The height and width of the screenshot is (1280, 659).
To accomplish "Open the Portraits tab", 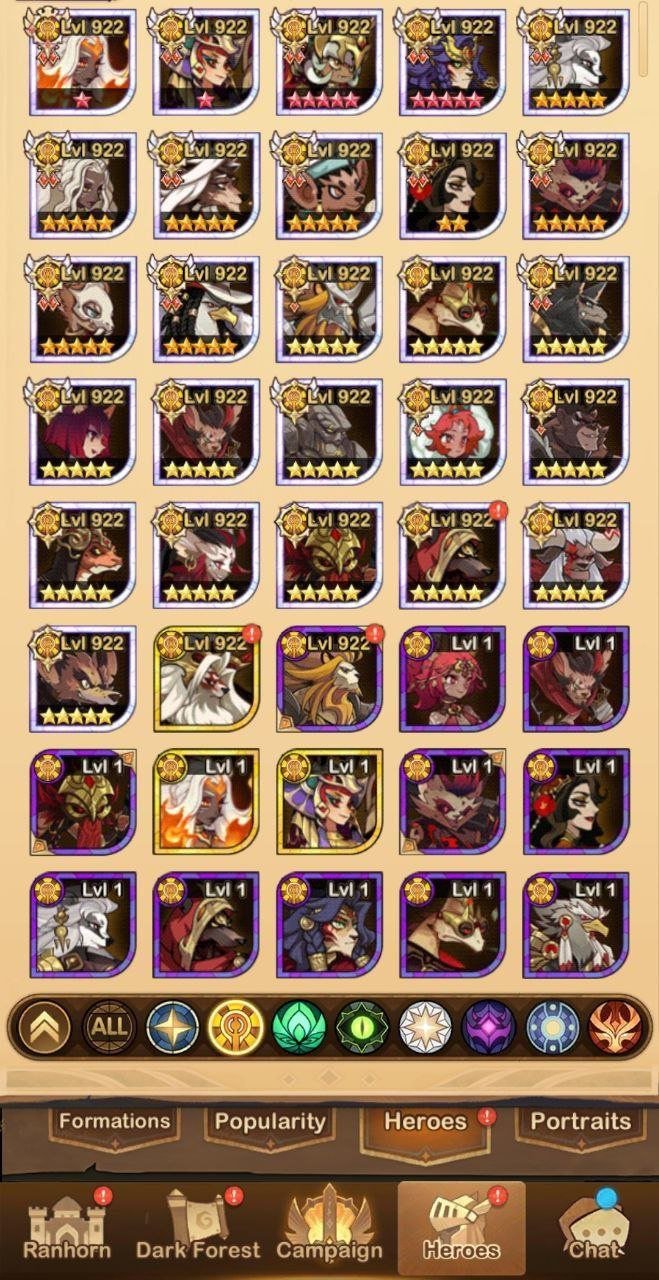I will click(580, 1122).
